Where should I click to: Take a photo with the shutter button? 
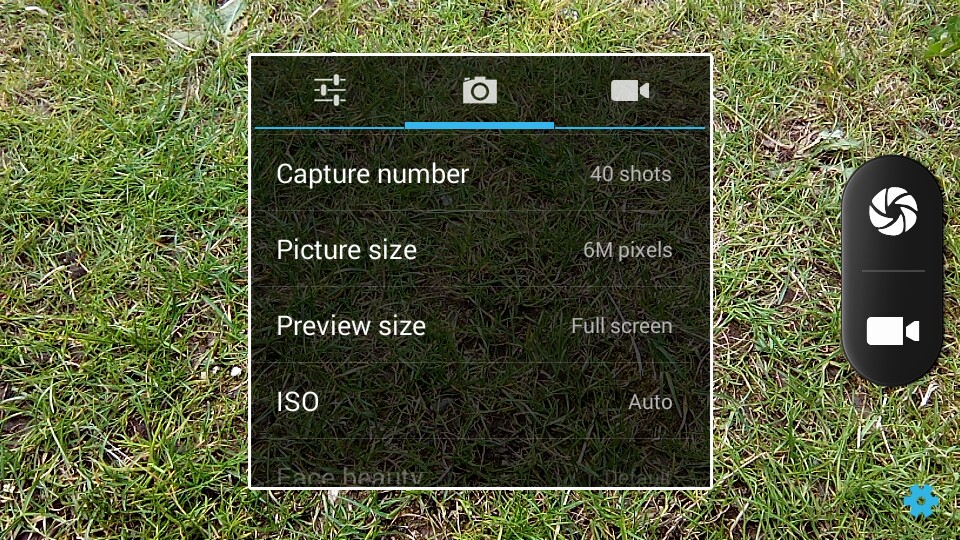893,211
